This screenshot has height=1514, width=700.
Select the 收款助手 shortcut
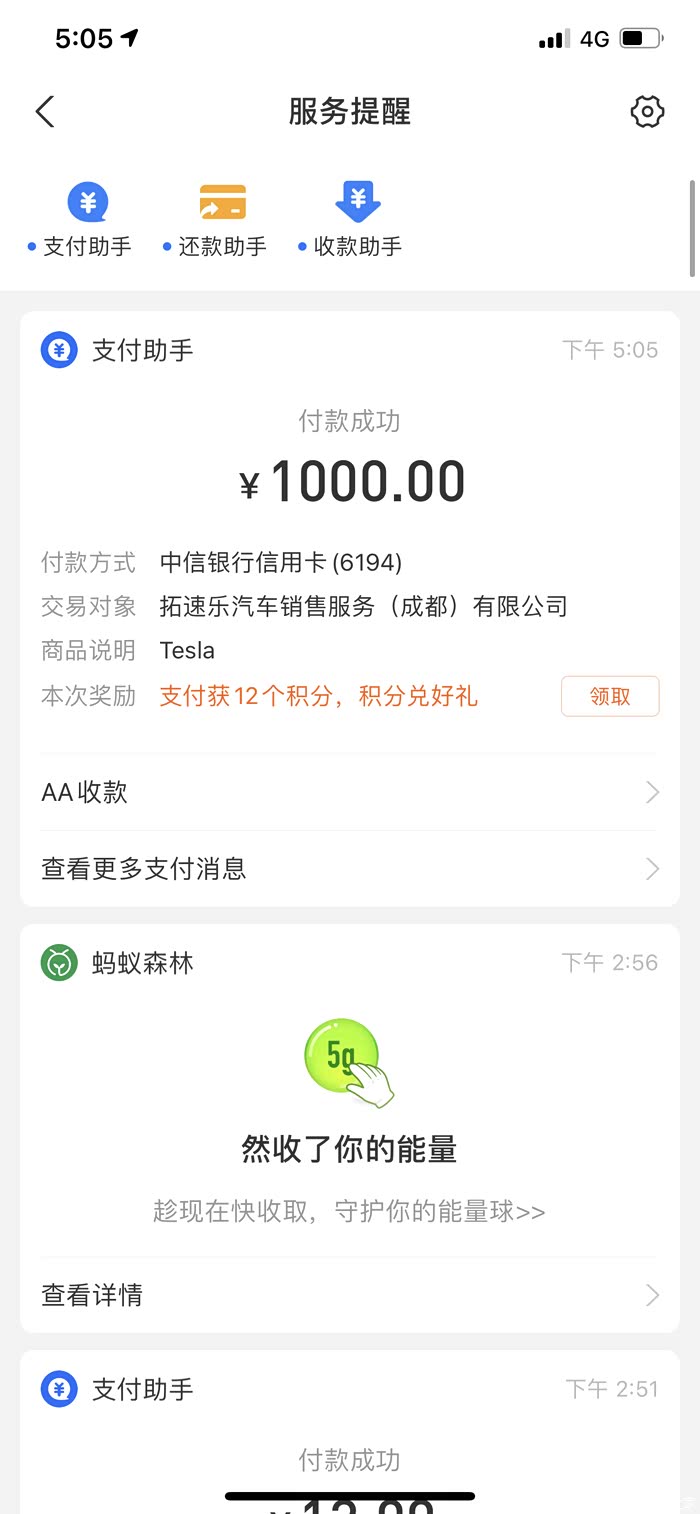click(356, 220)
